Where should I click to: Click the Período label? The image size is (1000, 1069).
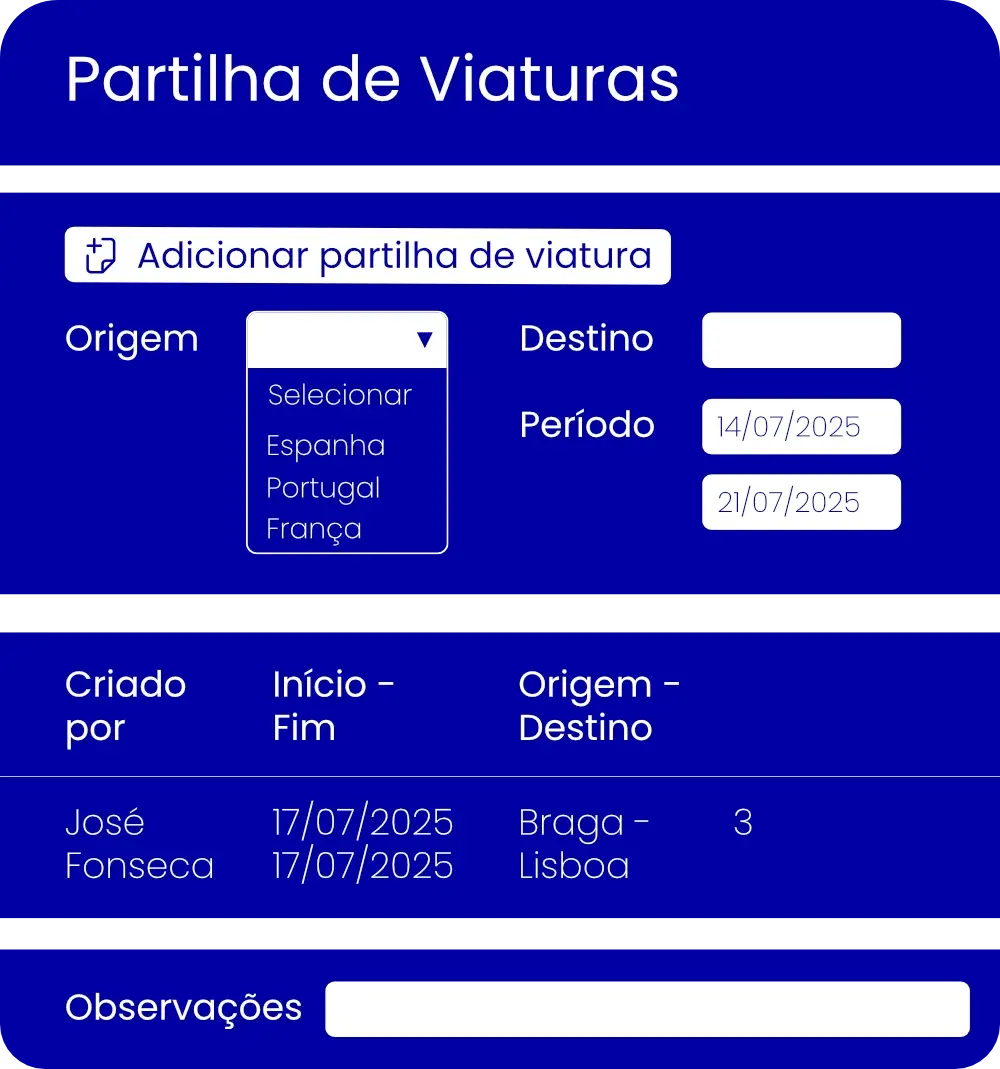coord(586,425)
